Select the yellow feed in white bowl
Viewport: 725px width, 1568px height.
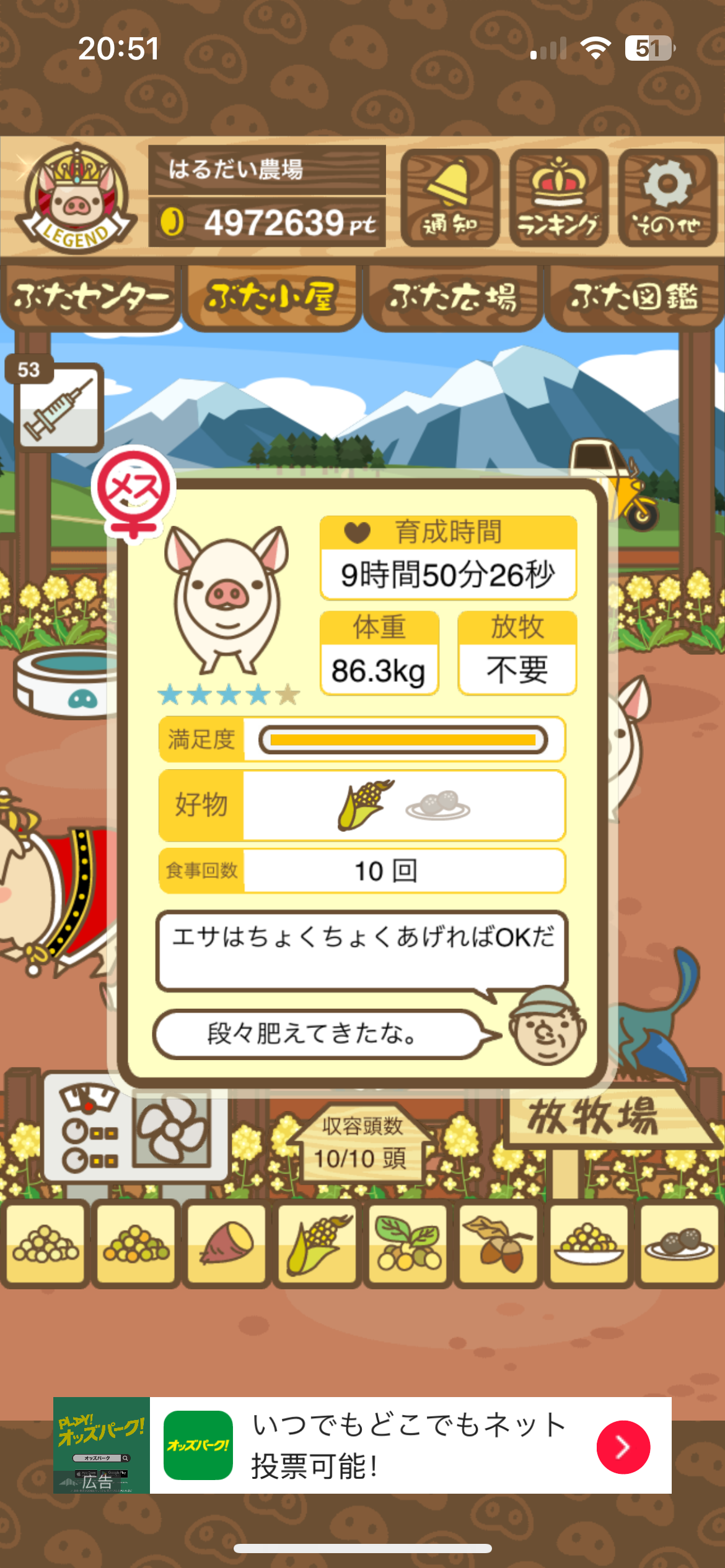589,1242
